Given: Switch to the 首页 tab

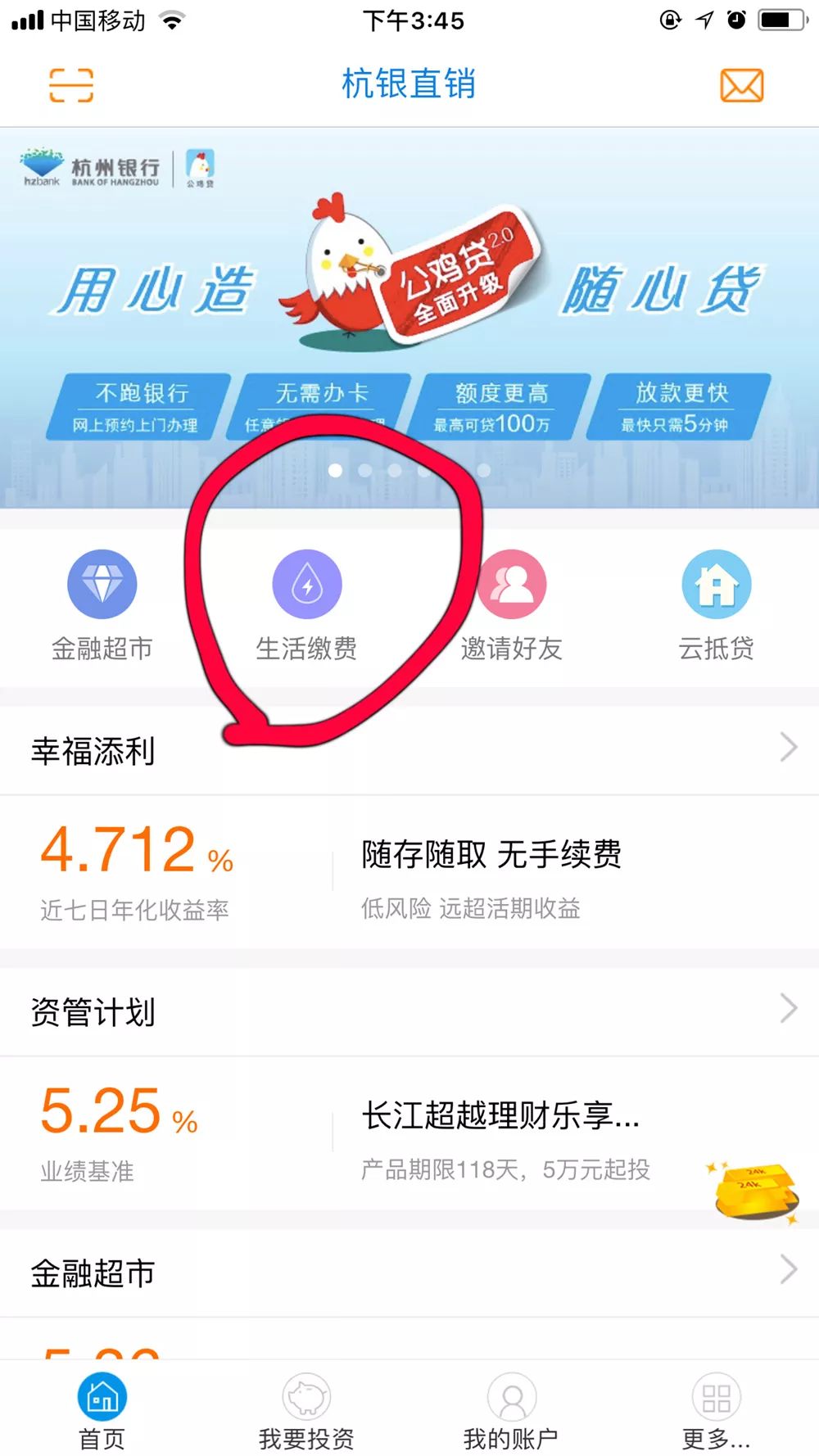Looking at the screenshot, I should tap(102, 1410).
